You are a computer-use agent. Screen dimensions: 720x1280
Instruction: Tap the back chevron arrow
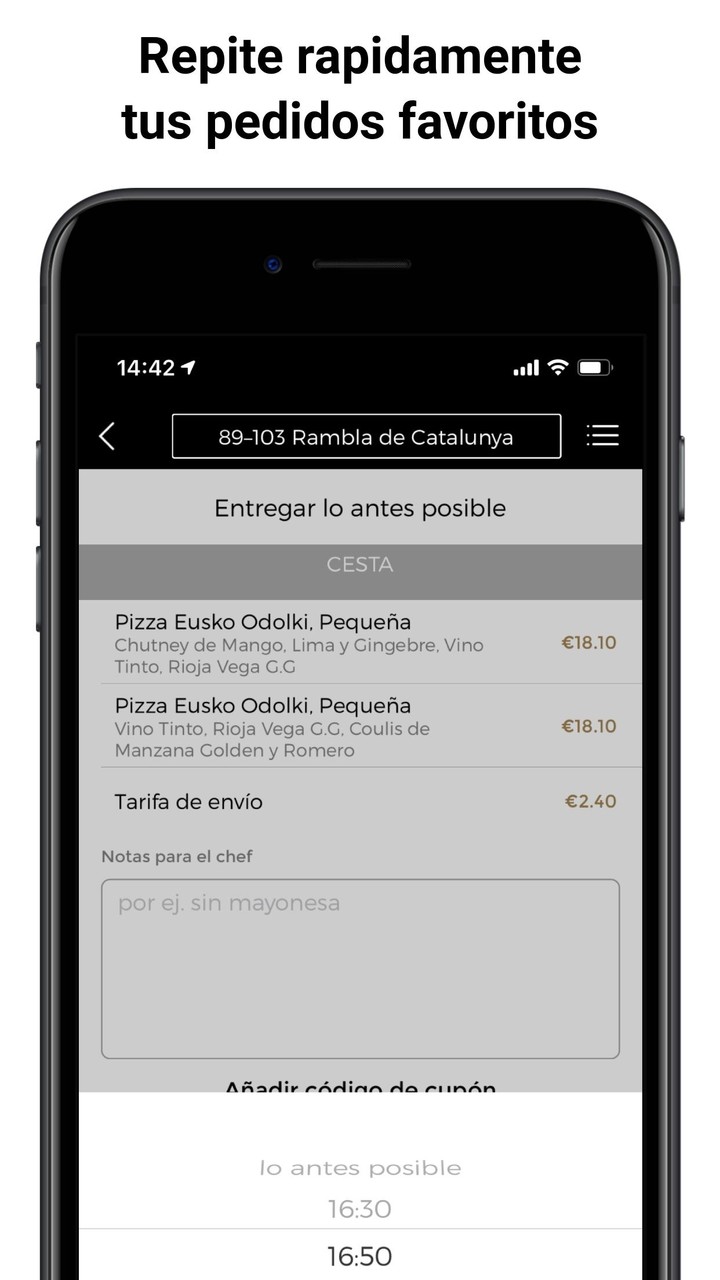(x=108, y=436)
